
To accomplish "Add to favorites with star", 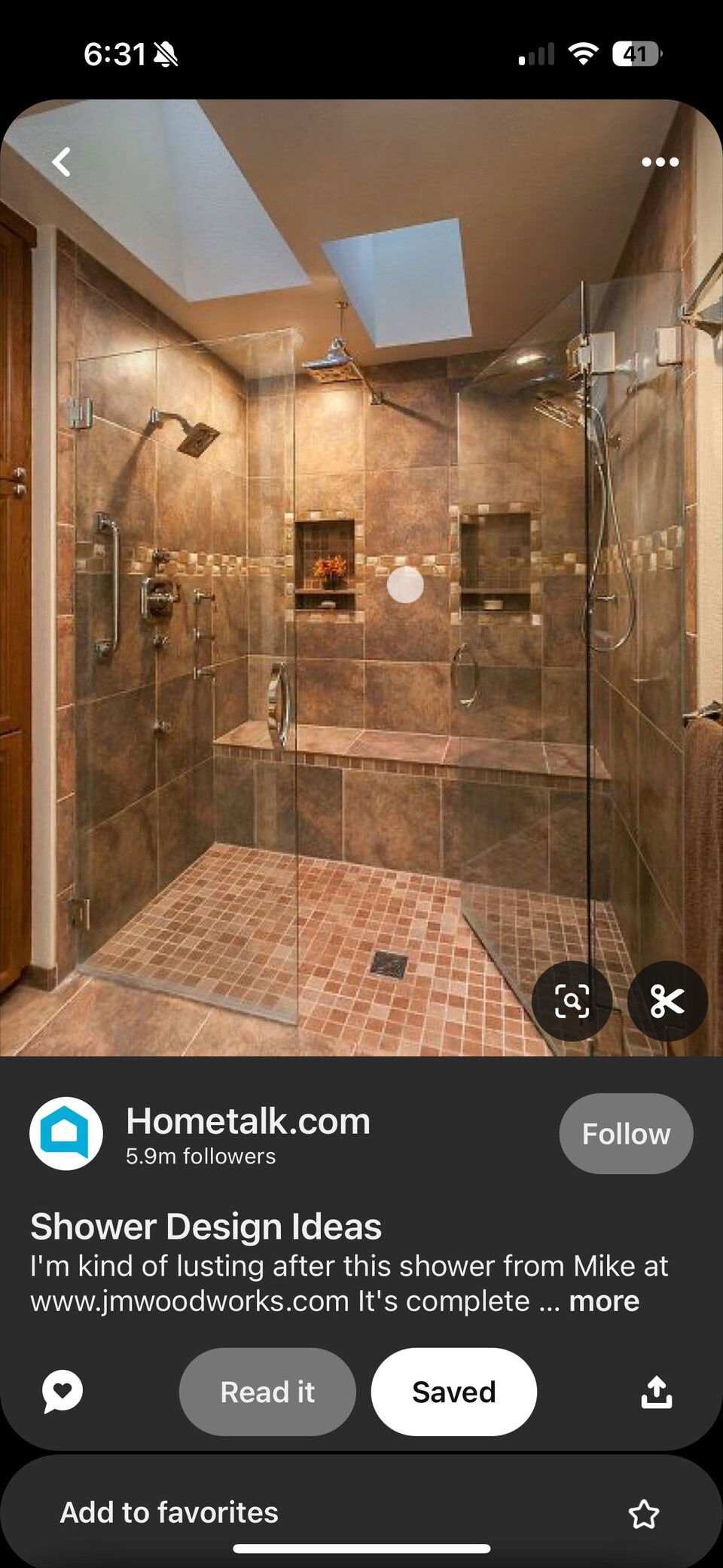I will (x=643, y=1514).
